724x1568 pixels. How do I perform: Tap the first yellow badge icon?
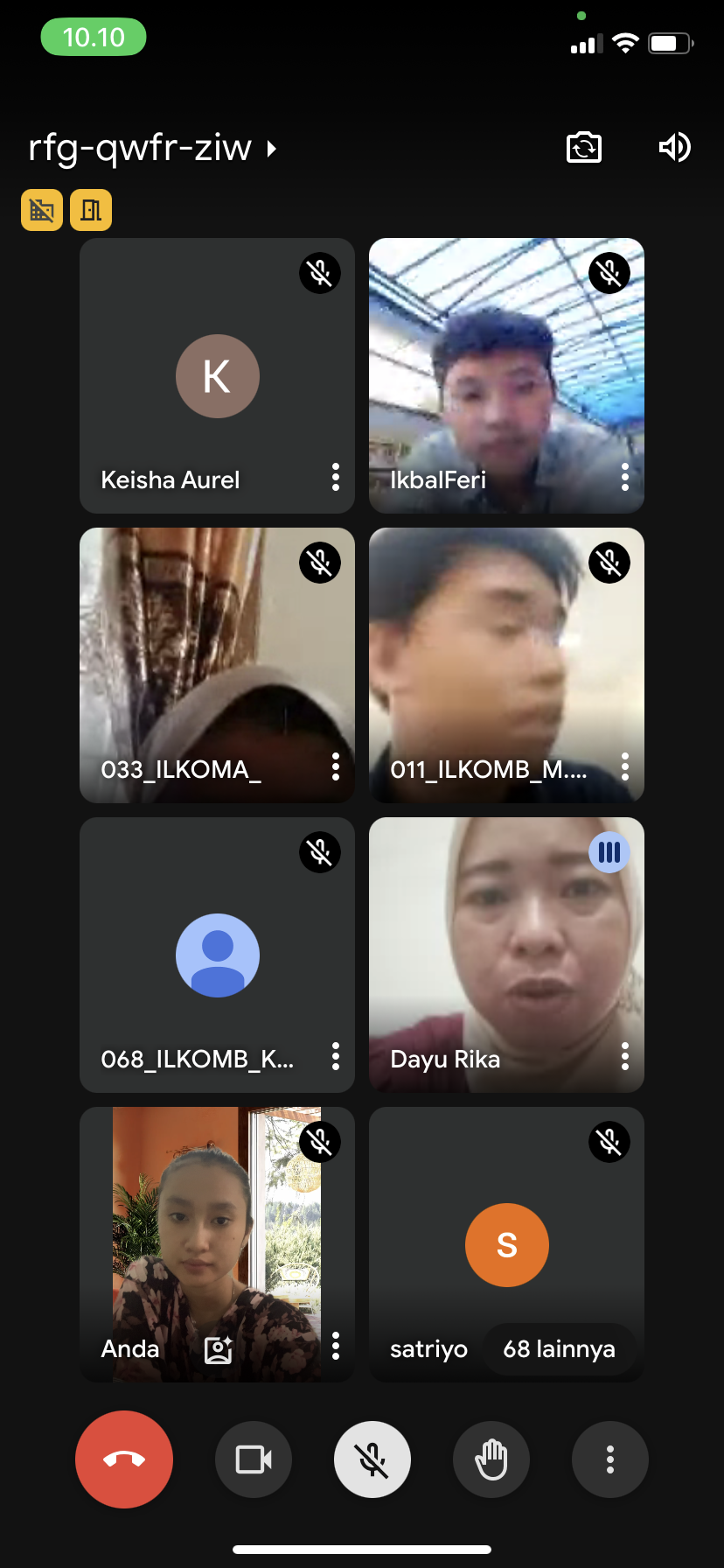[x=42, y=210]
